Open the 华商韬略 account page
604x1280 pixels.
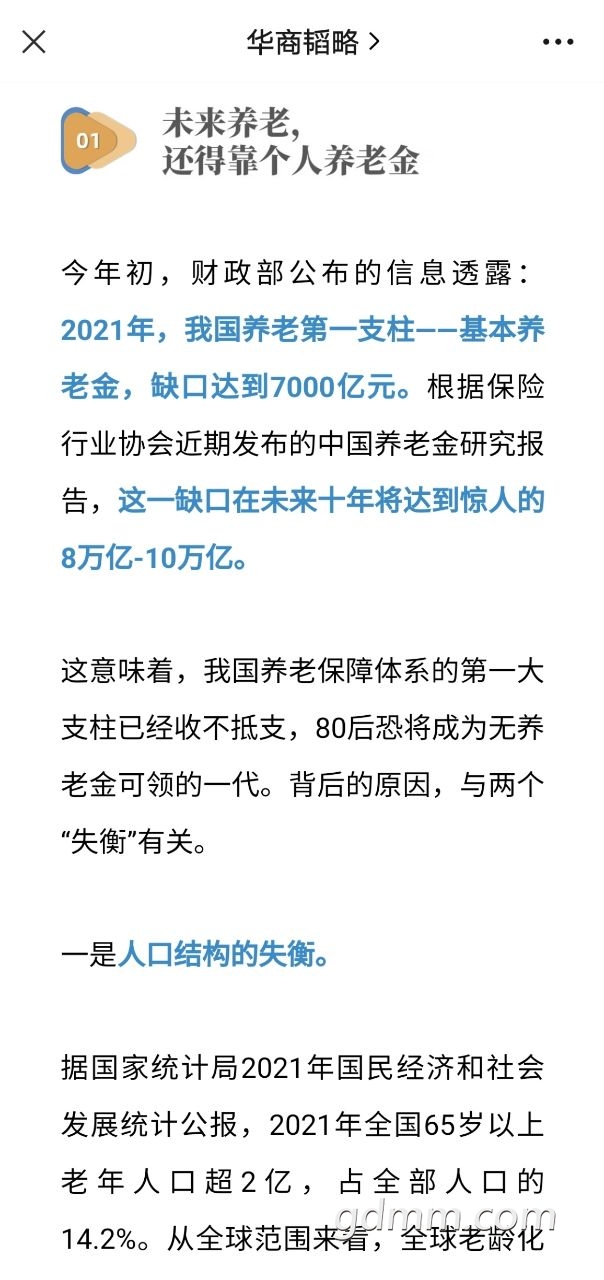point(314,42)
